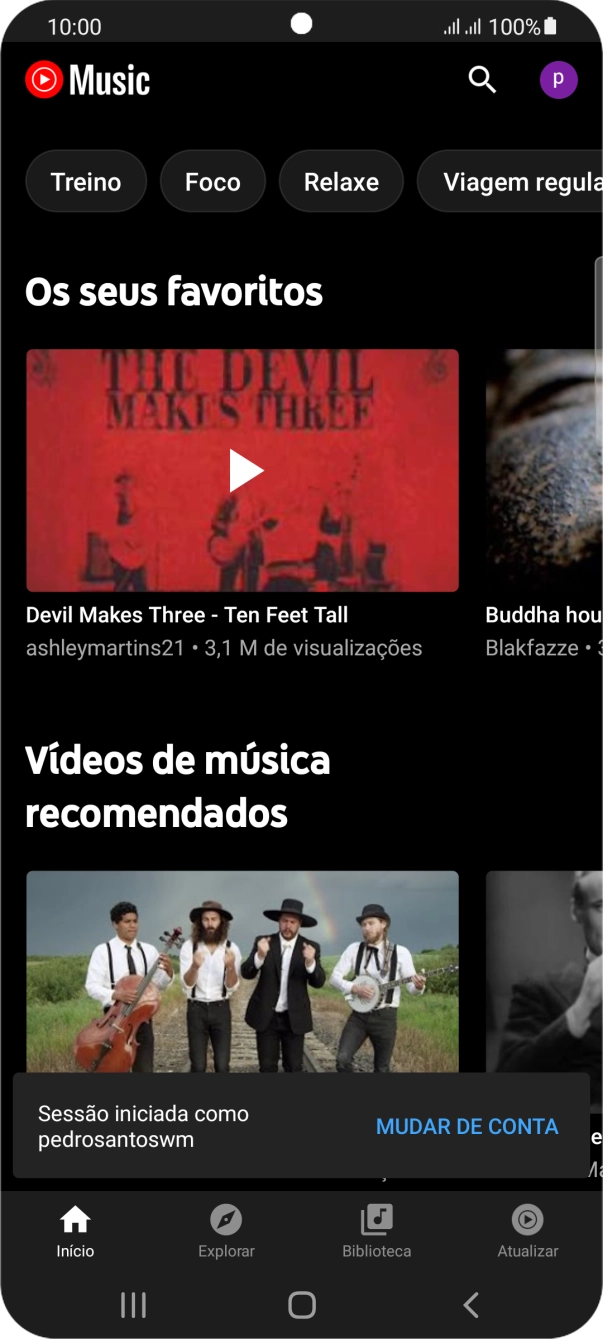Select the Treino chip
603x1342 pixels.
86,182
